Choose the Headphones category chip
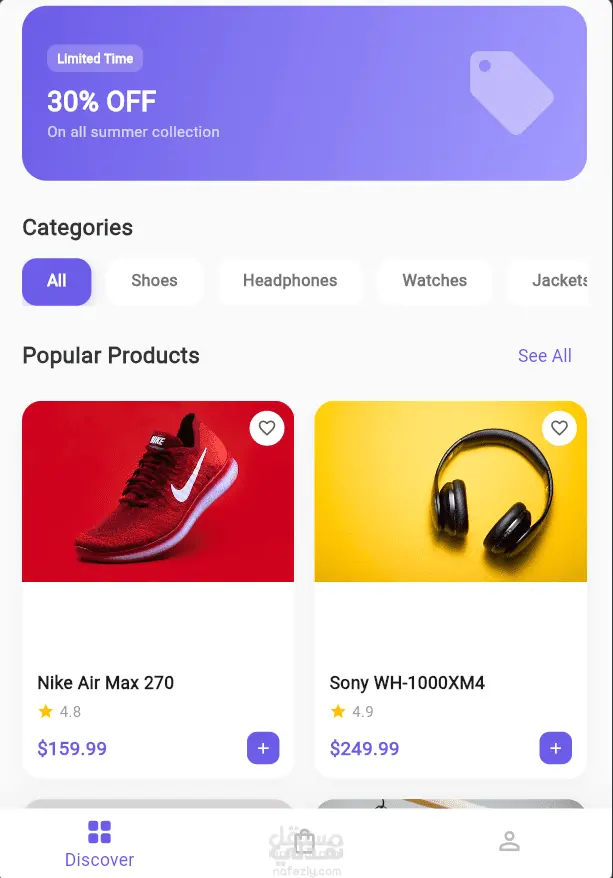 tap(290, 281)
